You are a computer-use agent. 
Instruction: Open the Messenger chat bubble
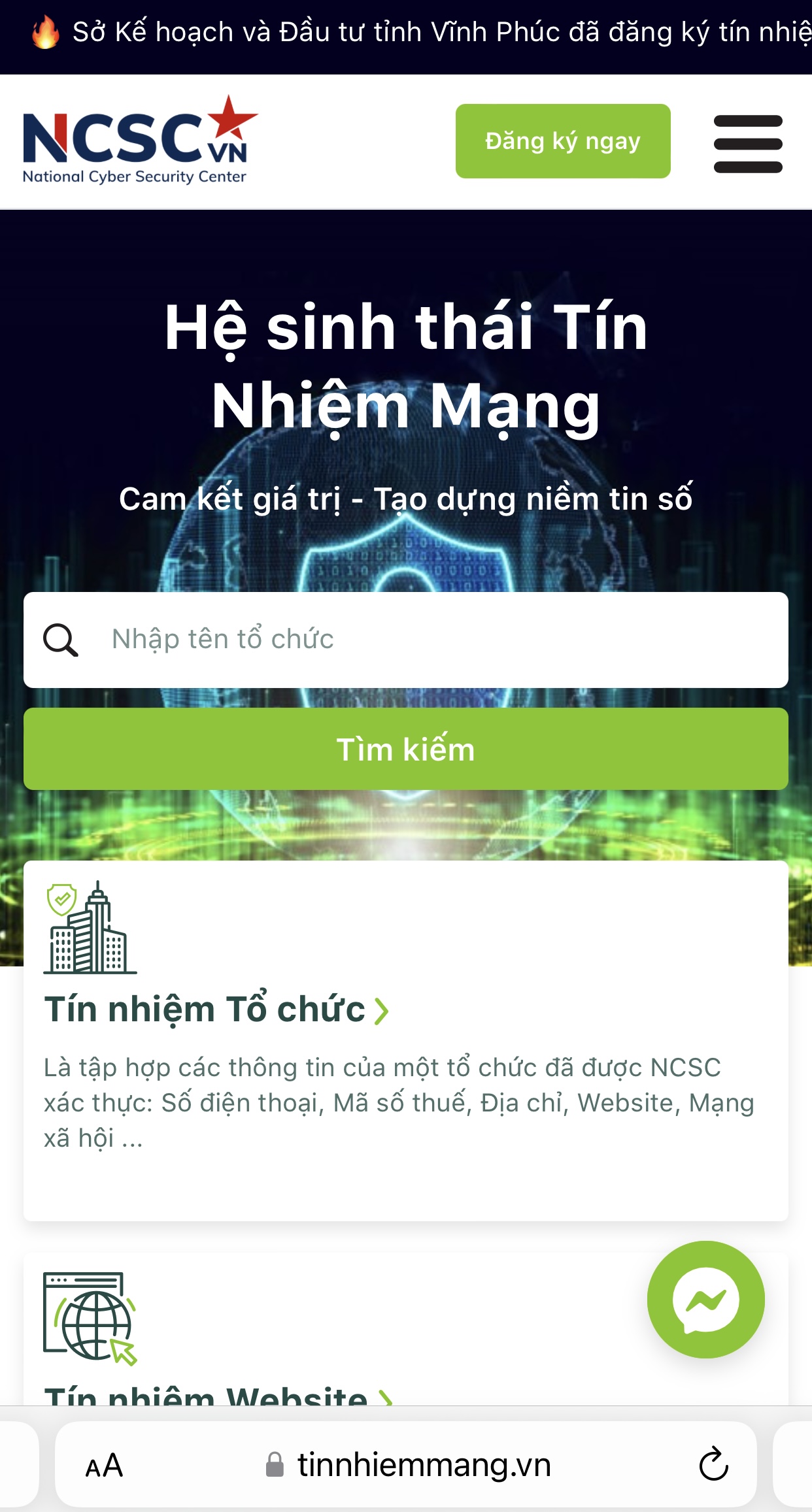(705, 1299)
